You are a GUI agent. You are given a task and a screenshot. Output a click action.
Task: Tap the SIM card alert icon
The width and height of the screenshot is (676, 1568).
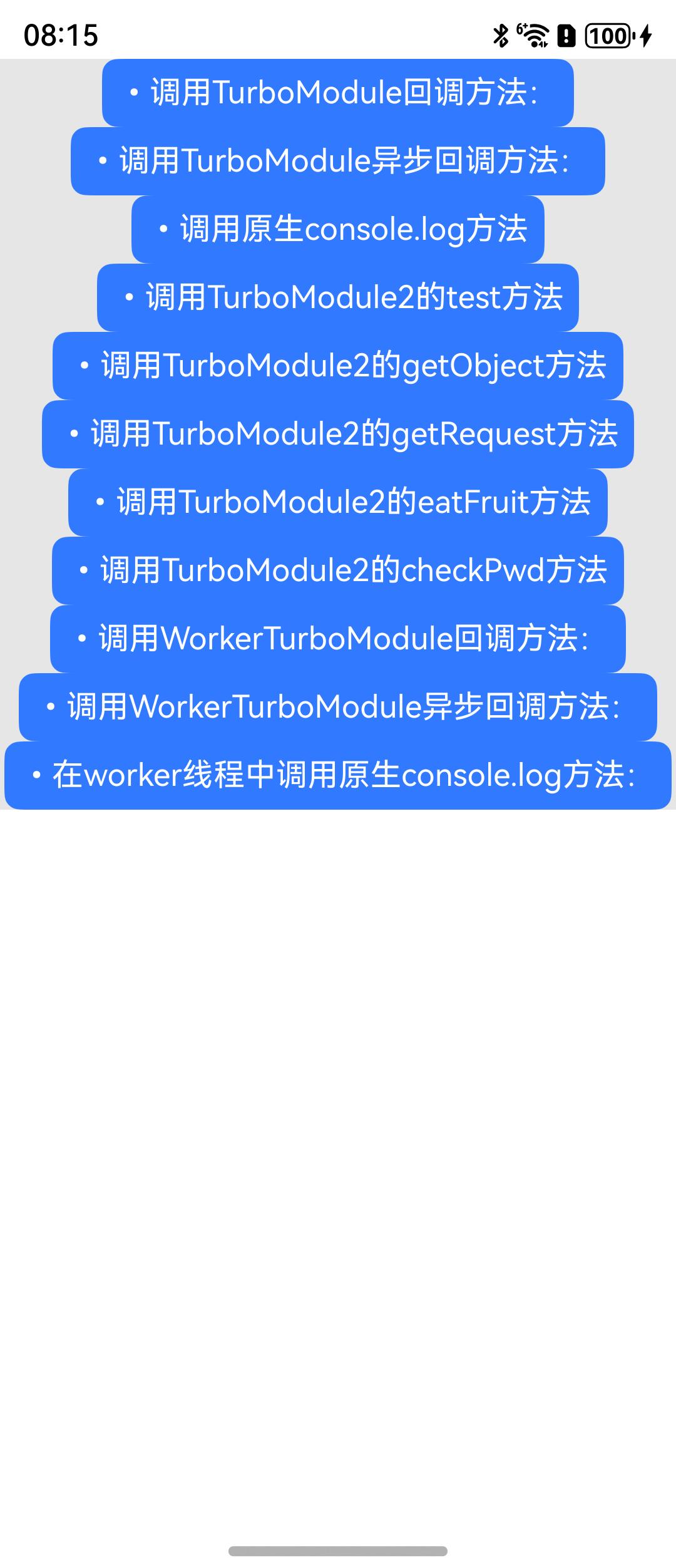pos(566,36)
